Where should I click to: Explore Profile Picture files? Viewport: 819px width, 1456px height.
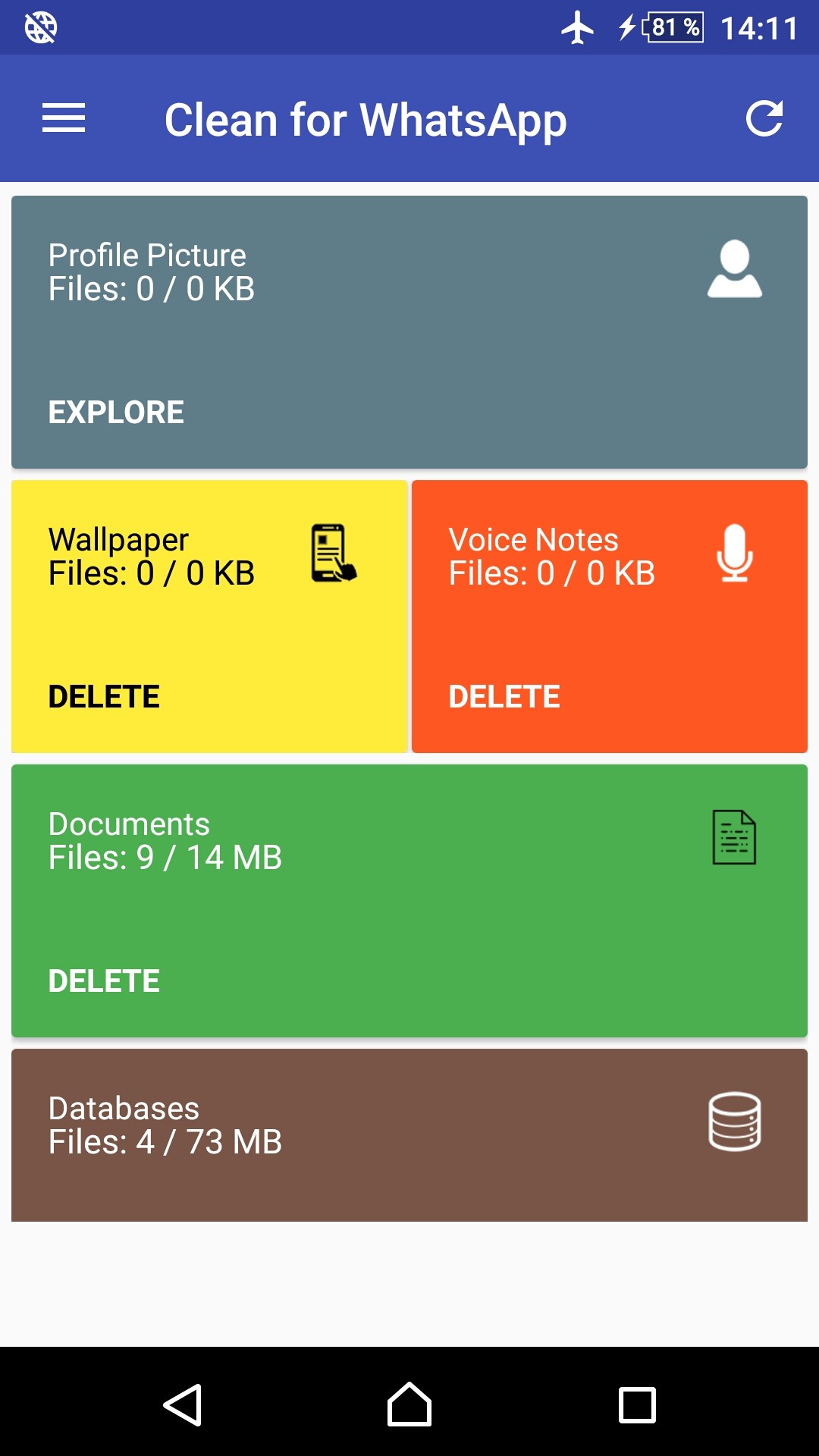coord(116,413)
